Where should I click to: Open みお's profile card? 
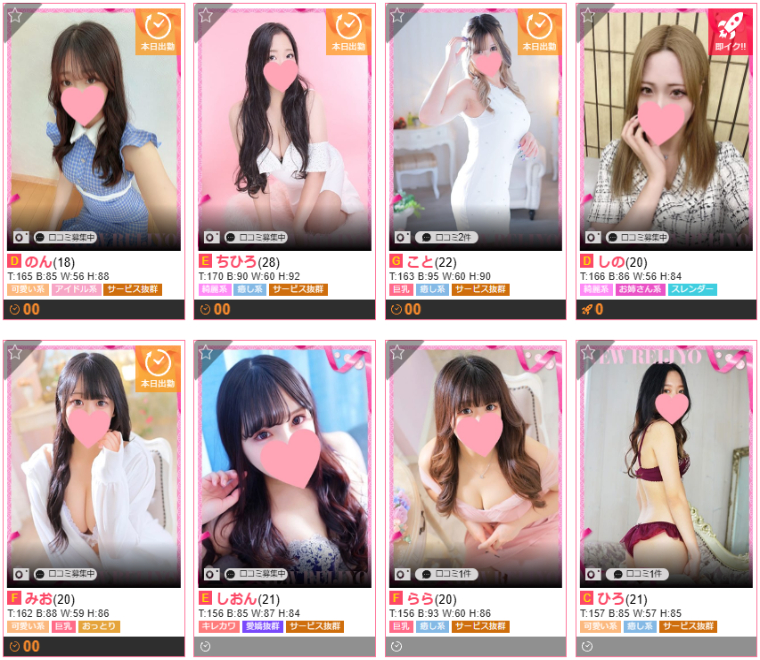[94, 470]
